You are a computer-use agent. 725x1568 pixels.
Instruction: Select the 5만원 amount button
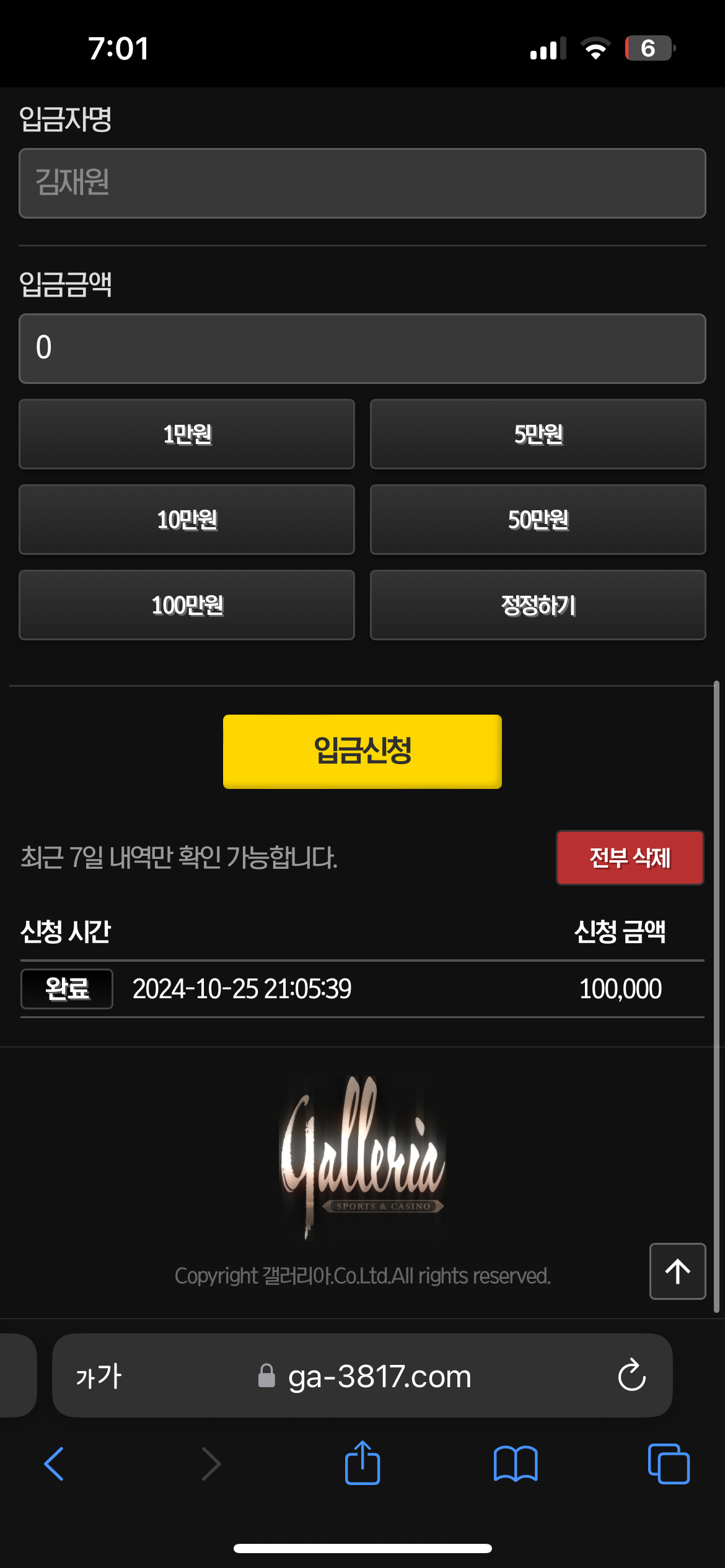(538, 434)
